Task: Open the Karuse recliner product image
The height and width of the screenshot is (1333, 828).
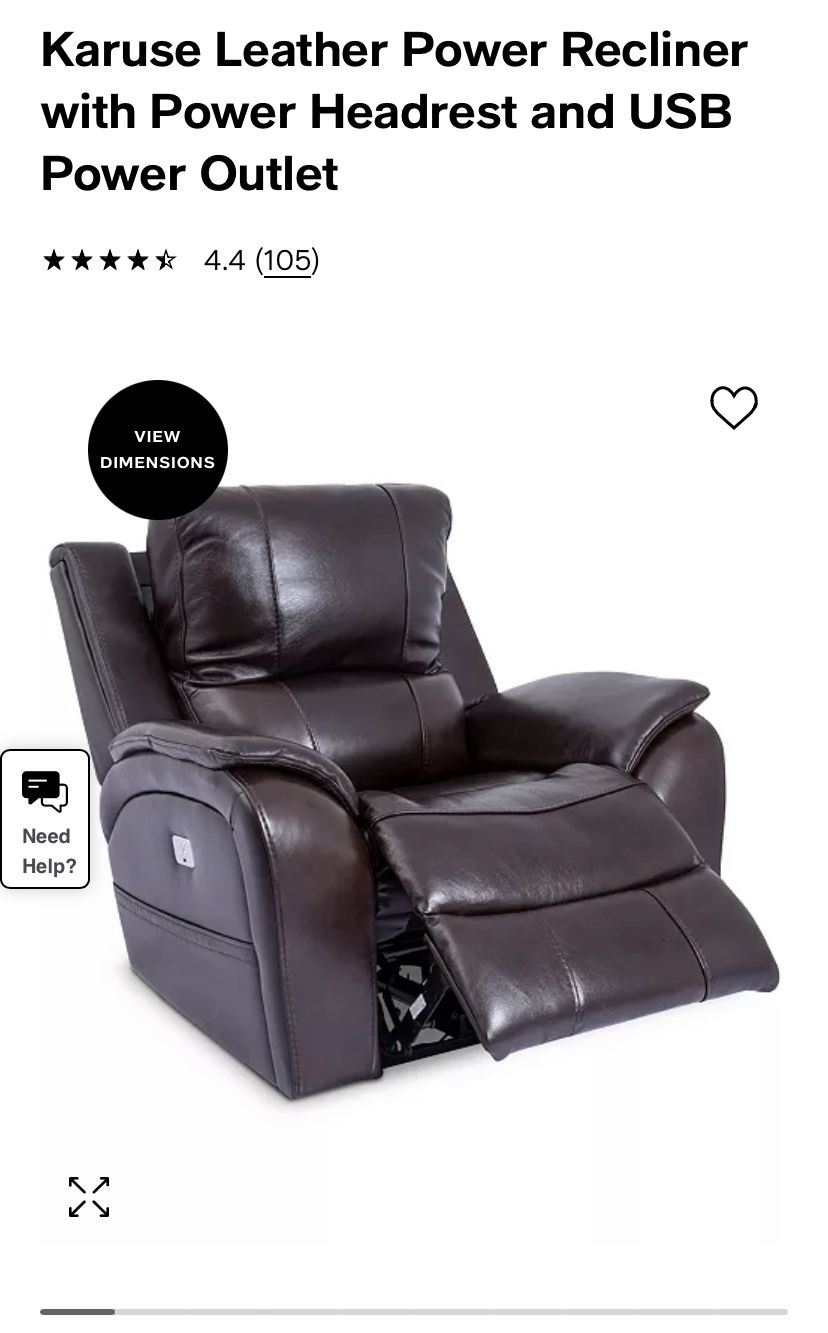Action: [x=413, y=790]
